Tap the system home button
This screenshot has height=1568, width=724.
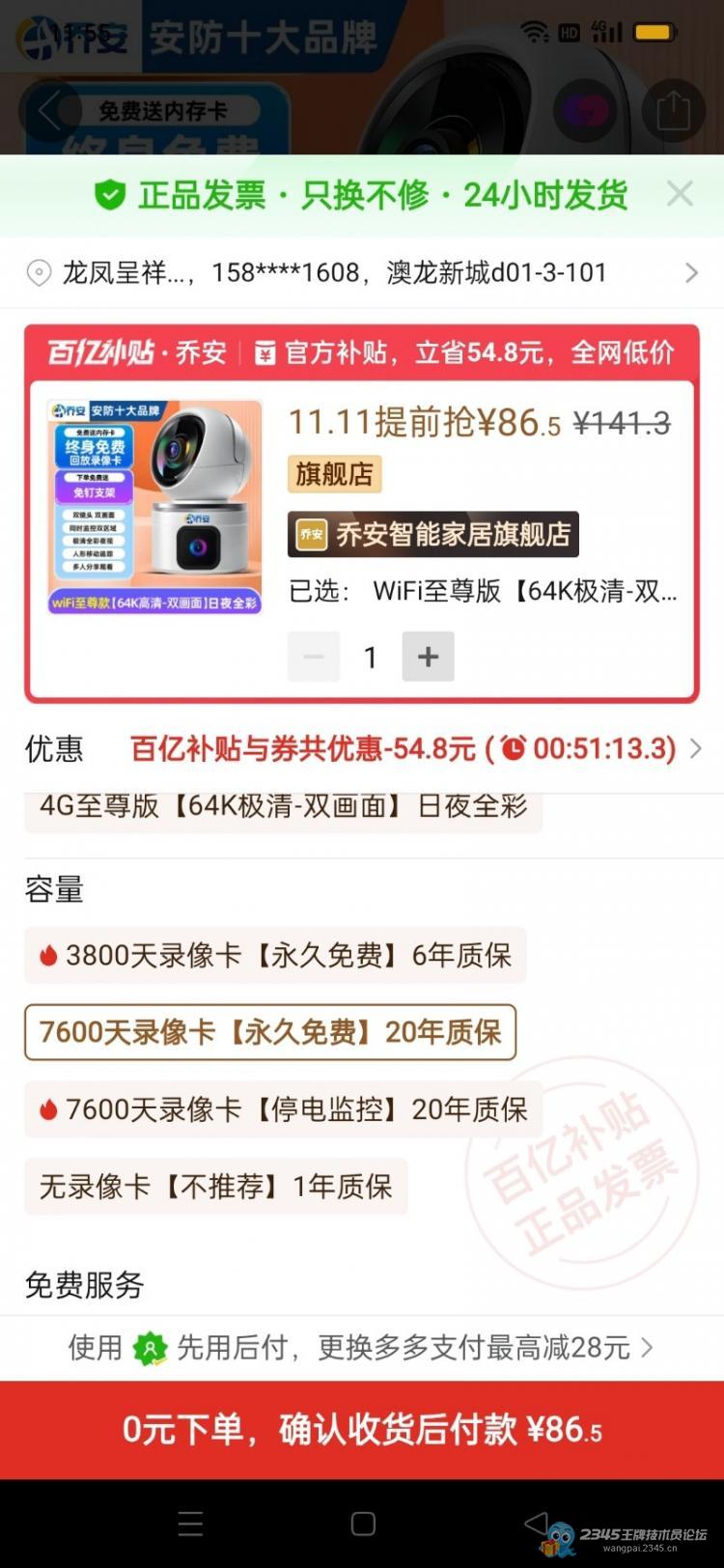pyautogui.click(x=363, y=1524)
